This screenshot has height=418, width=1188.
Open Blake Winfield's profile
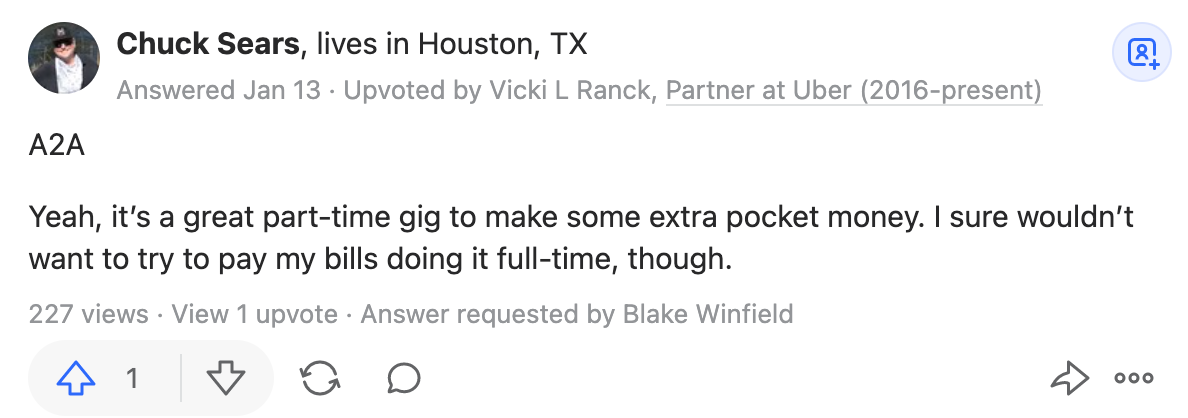tap(707, 314)
